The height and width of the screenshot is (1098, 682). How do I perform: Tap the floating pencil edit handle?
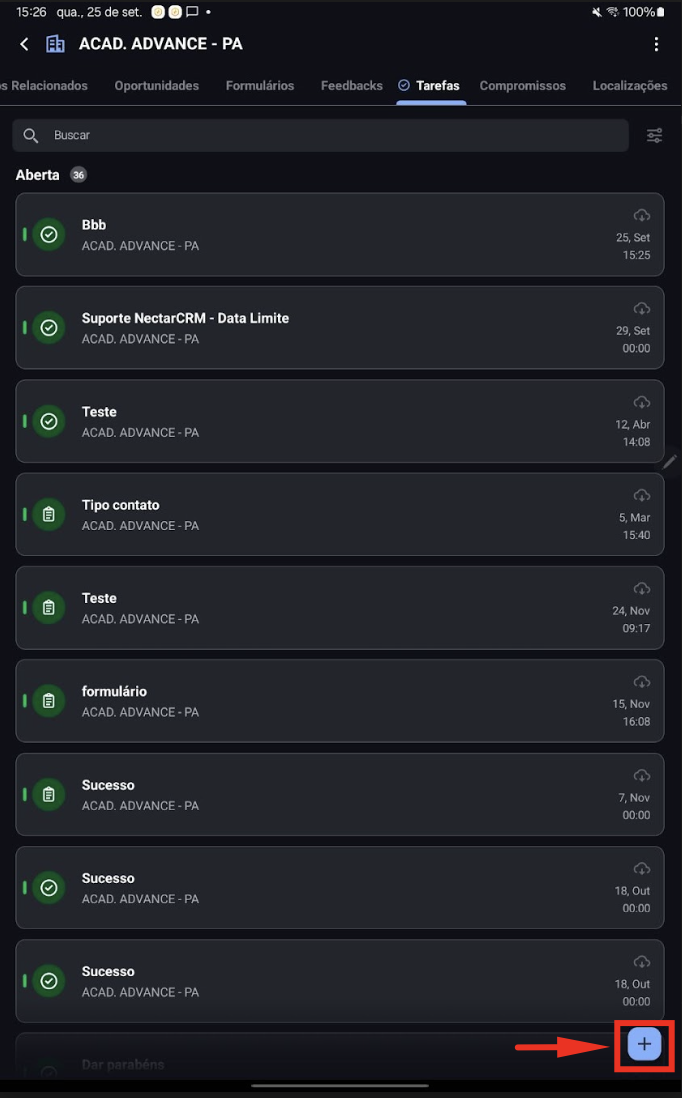pyautogui.click(x=669, y=461)
